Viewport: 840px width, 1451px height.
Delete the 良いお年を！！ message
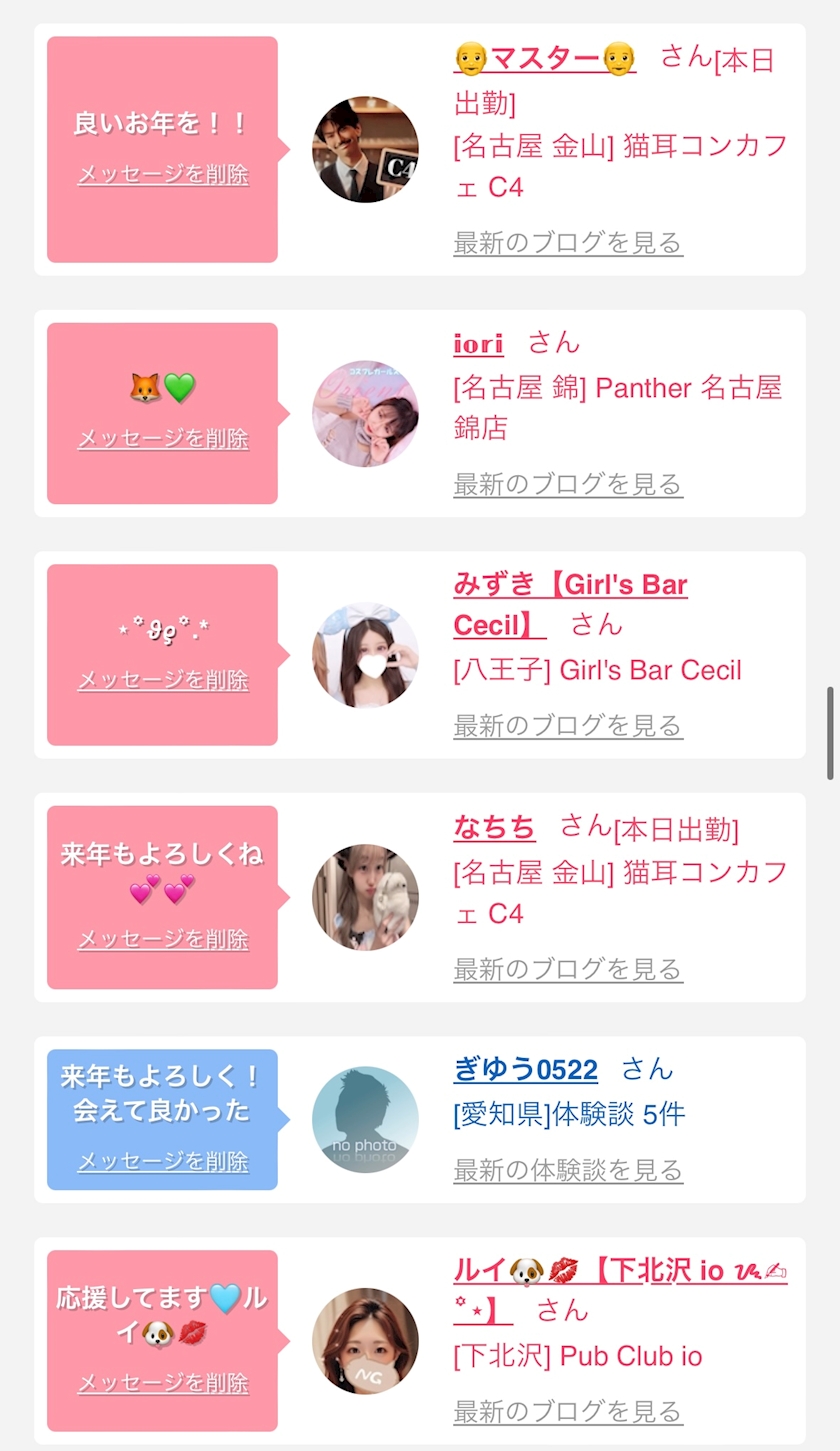tap(163, 175)
